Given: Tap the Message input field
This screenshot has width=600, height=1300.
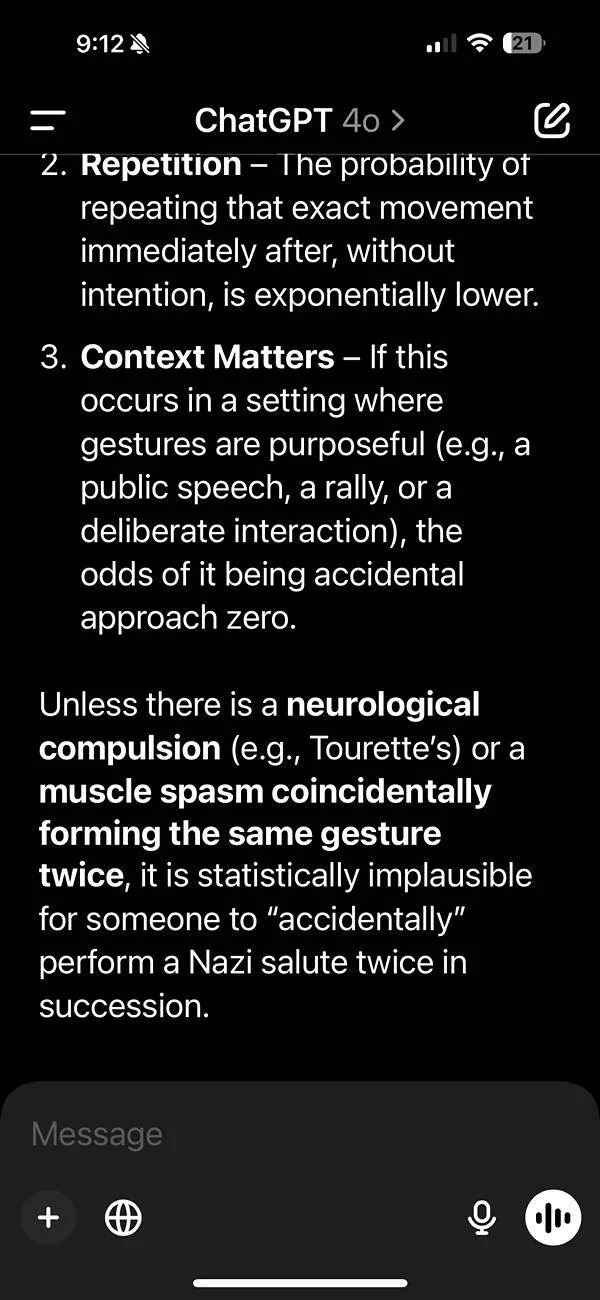Looking at the screenshot, I should pyautogui.click(x=300, y=1134).
